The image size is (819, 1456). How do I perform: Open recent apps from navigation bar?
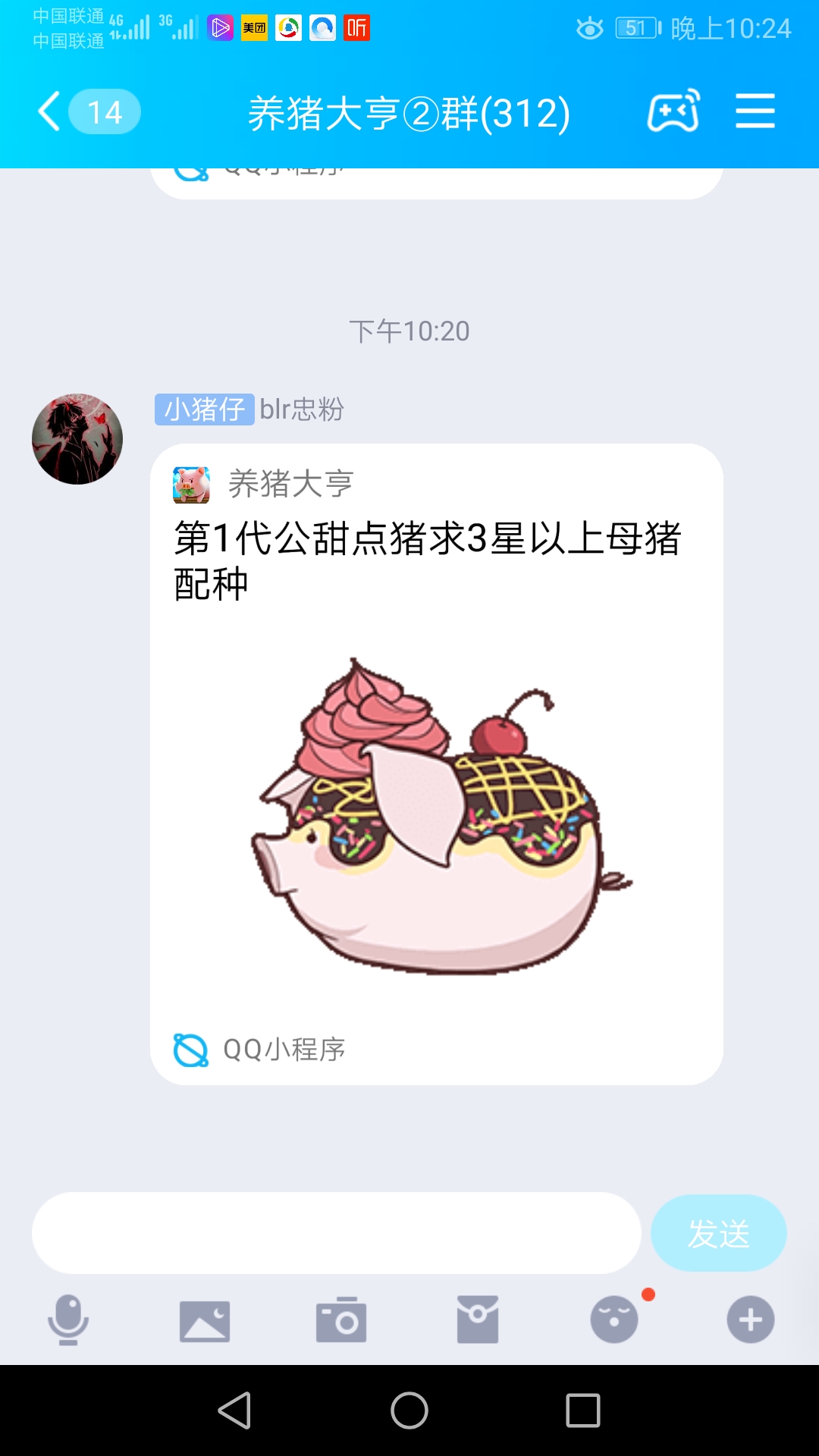[582, 1411]
